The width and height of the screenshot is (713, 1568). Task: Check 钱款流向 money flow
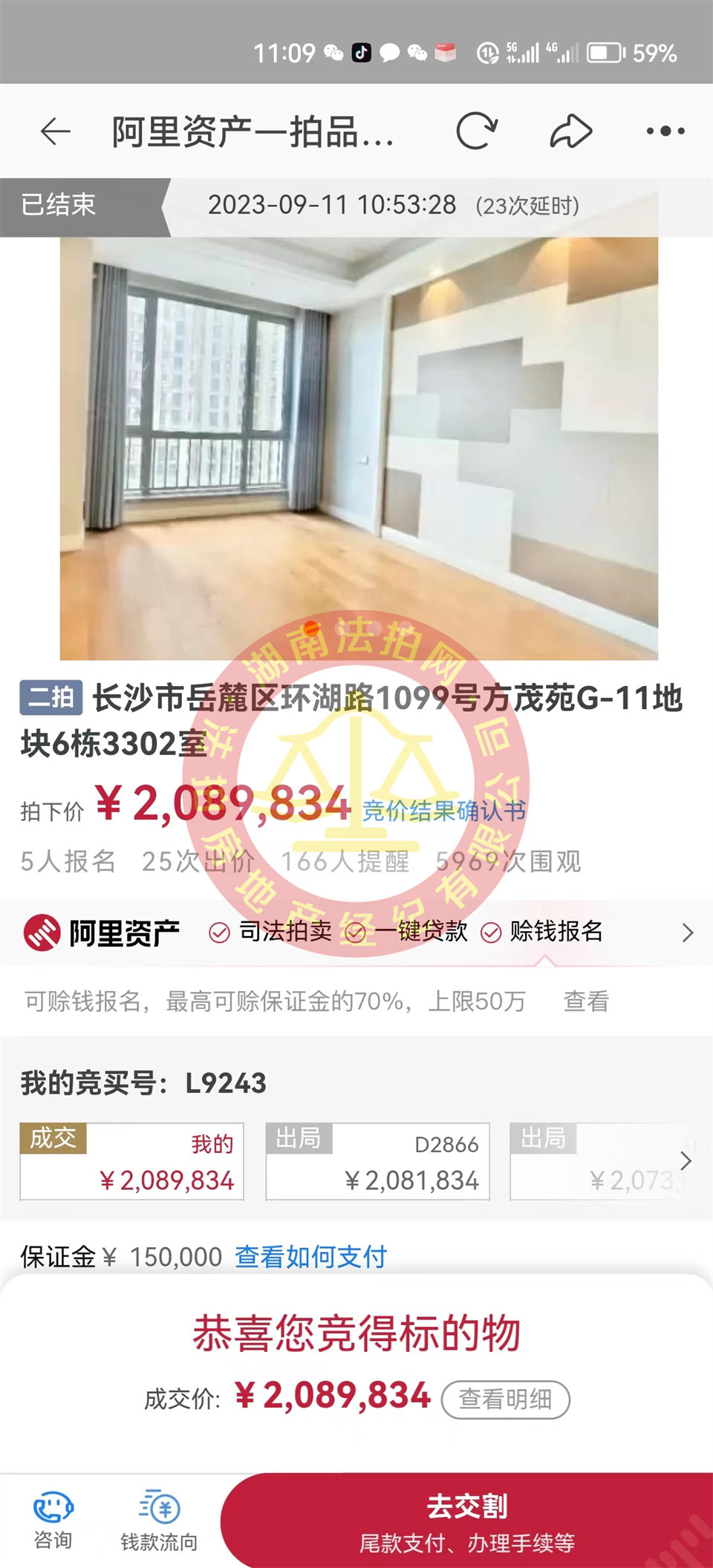[159, 1520]
